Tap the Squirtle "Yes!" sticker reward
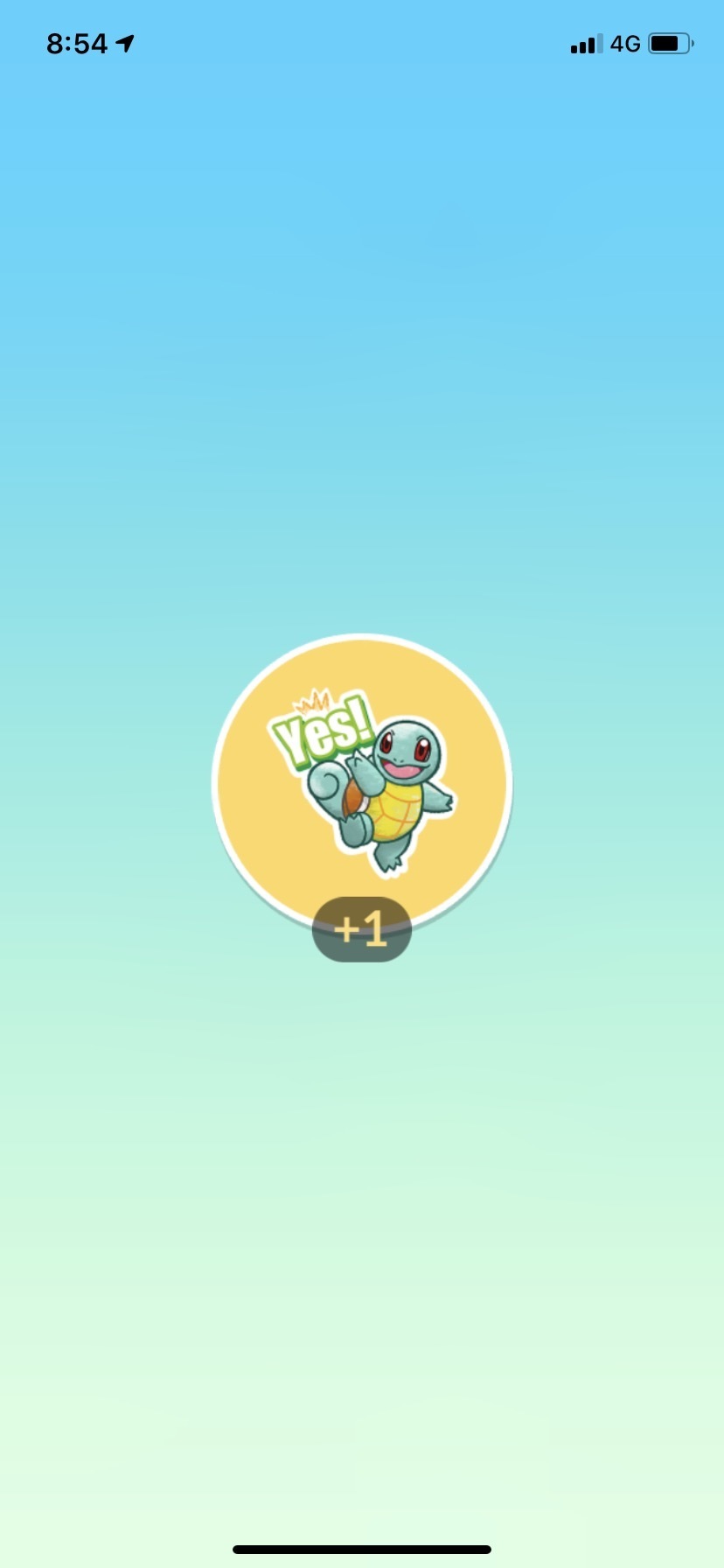This screenshot has width=724, height=1568. click(361, 782)
